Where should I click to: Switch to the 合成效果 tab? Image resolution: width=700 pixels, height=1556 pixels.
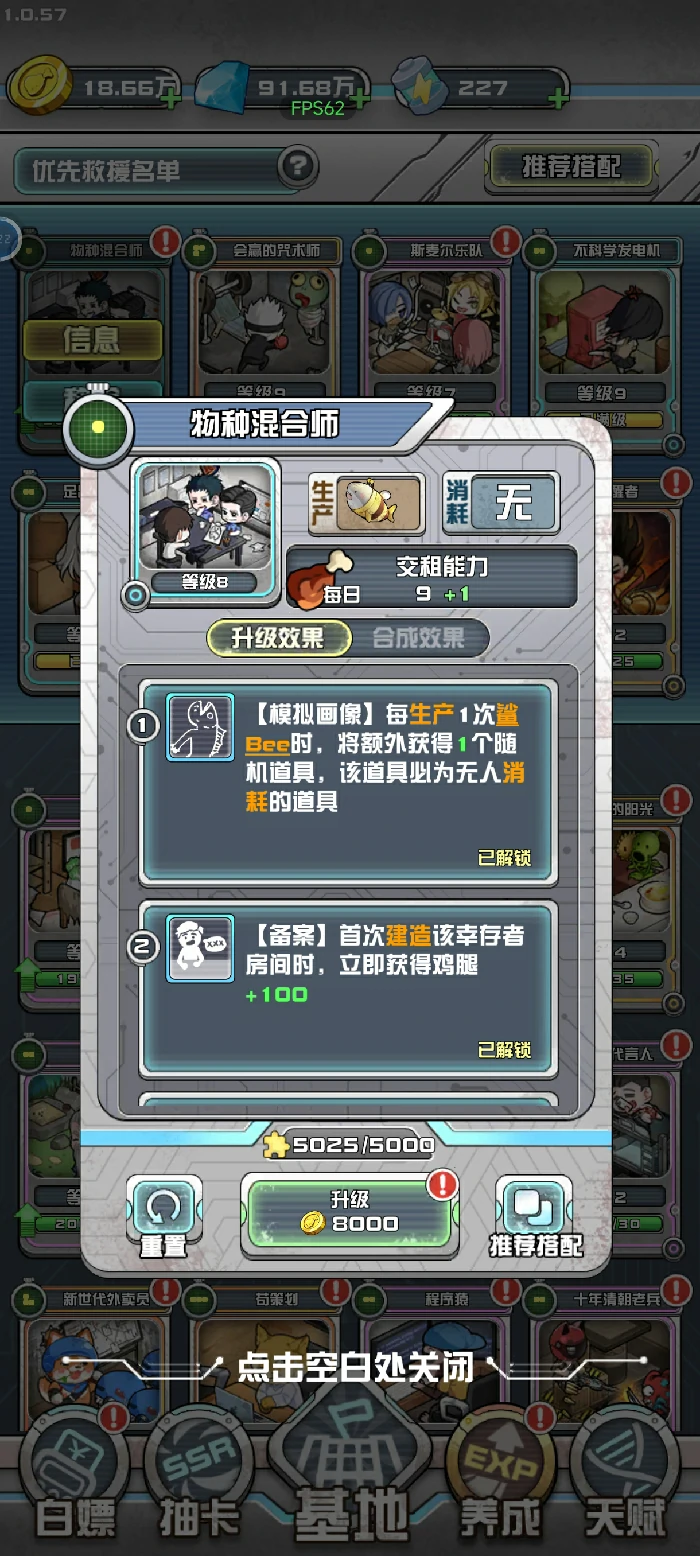(418, 638)
